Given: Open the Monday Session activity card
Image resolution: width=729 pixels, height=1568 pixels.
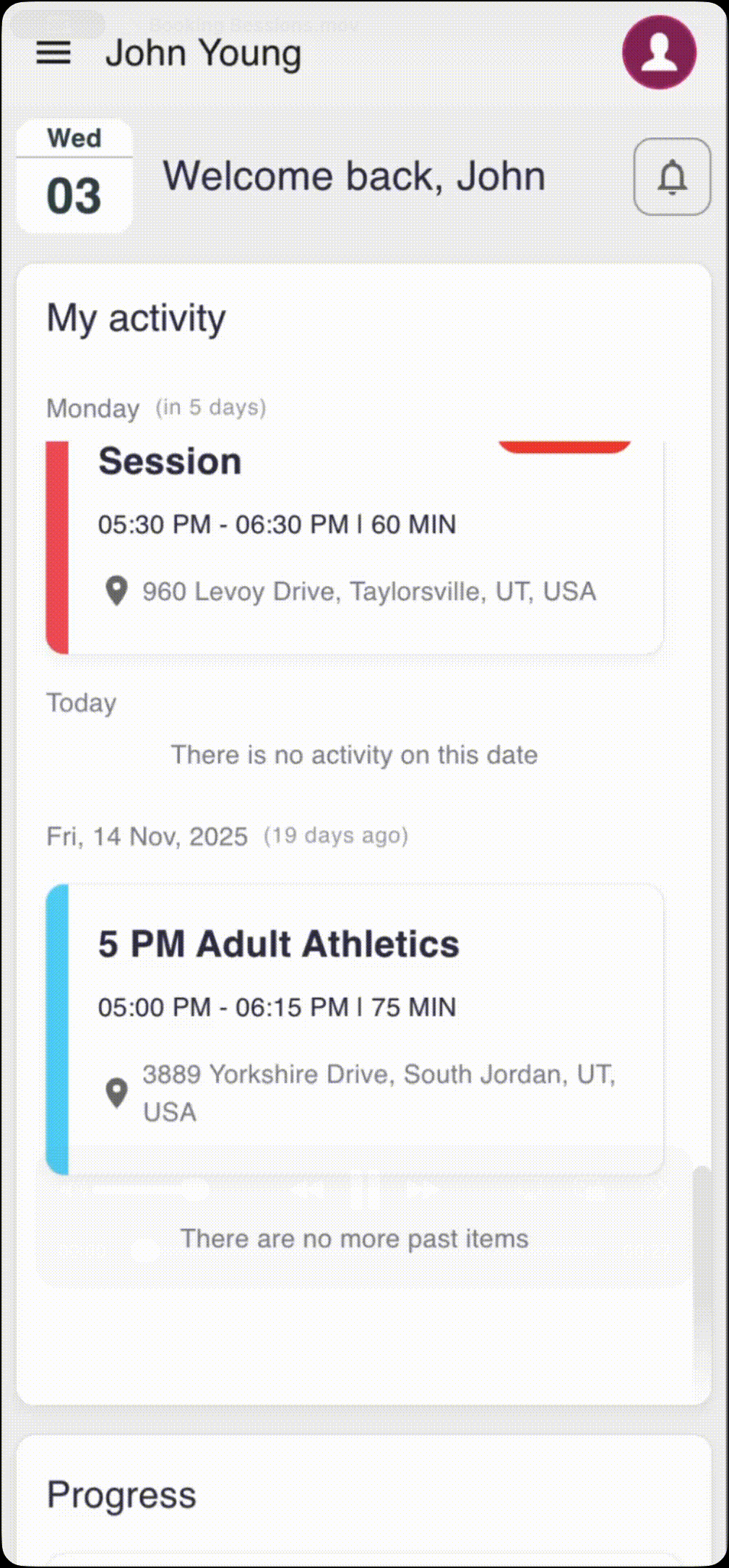Looking at the screenshot, I should pyautogui.click(x=354, y=546).
